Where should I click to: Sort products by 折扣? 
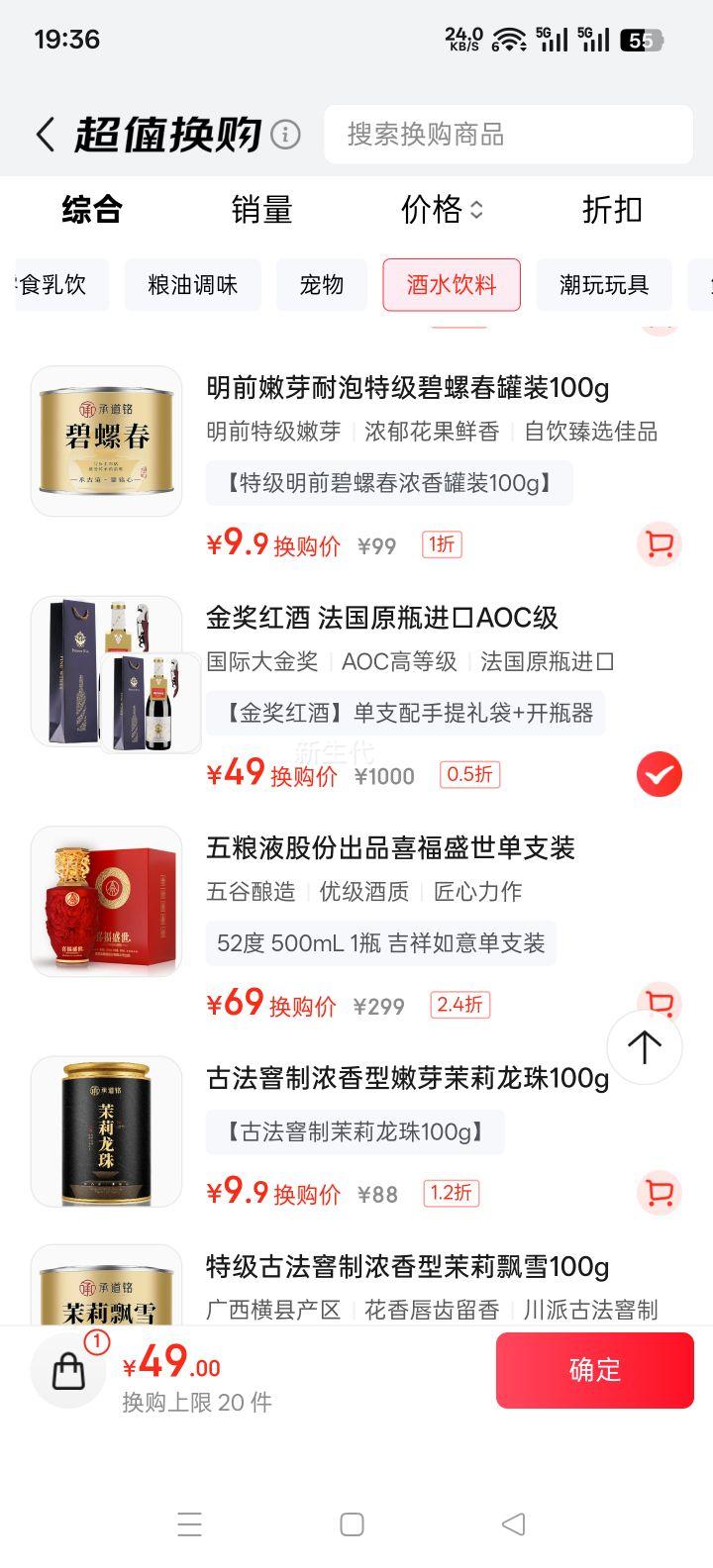pyautogui.click(x=612, y=210)
